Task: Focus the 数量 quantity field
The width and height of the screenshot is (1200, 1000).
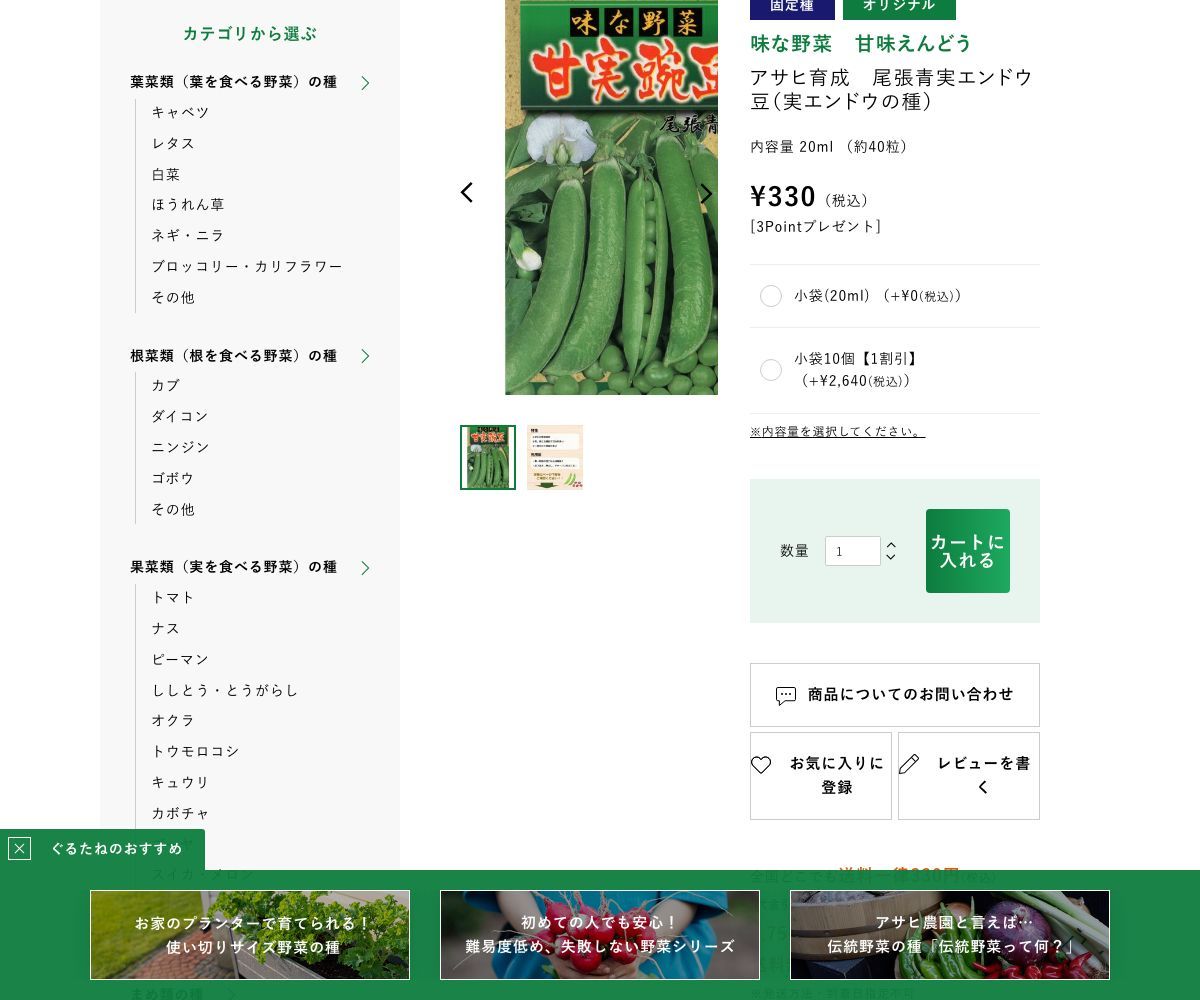Action: click(x=852, y=551)
